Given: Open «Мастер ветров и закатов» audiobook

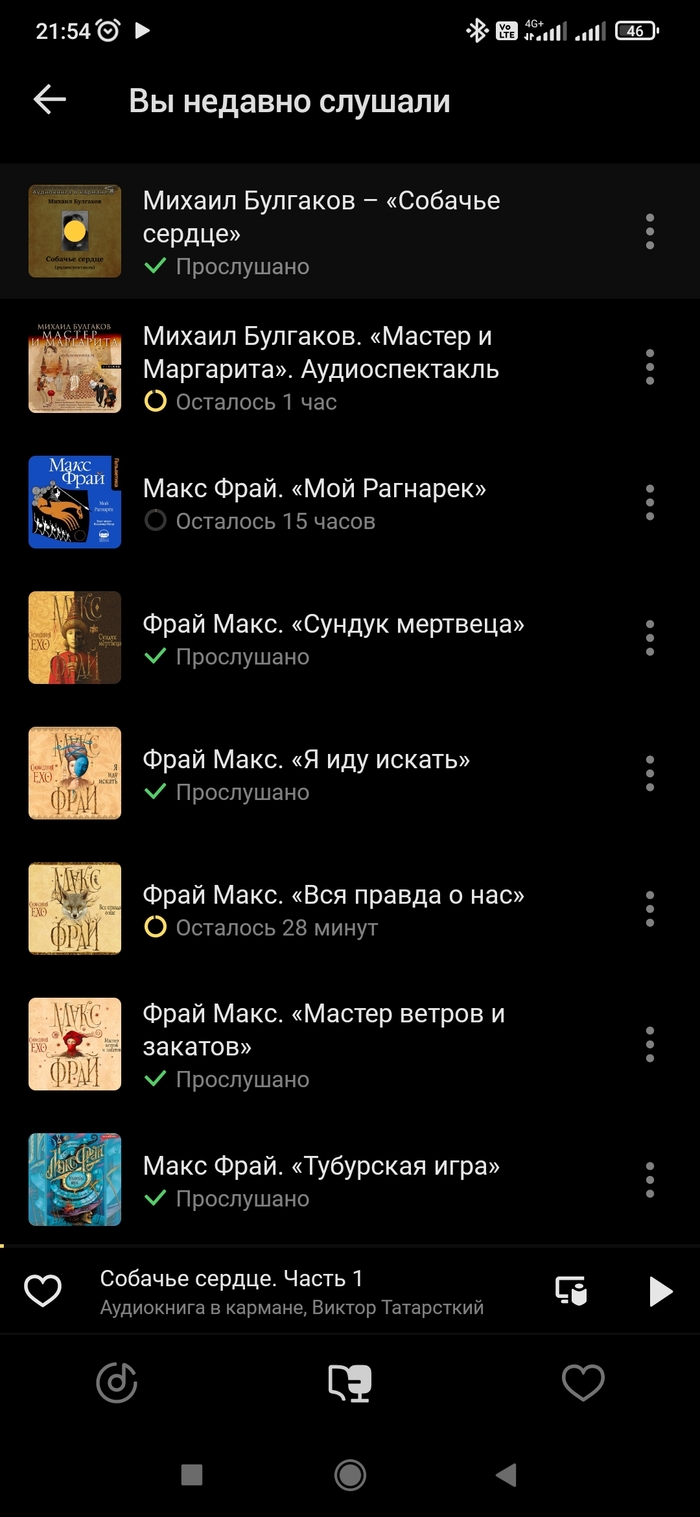Looking at the screenshot, I should pos(322,1044).
